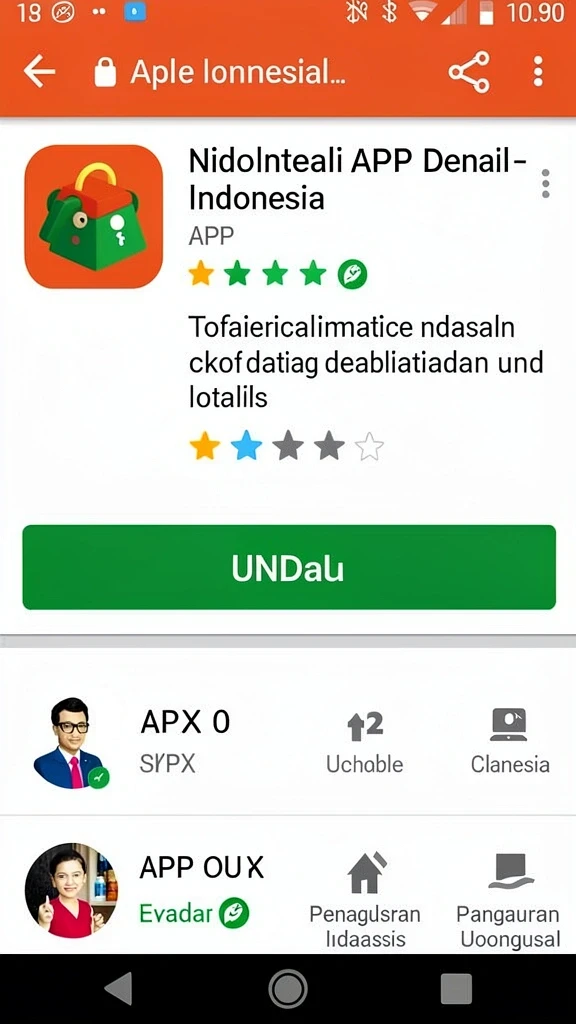The image size is (576, 1024).
Task: Go back with the top-left arrow
Action: coord(39,71)
